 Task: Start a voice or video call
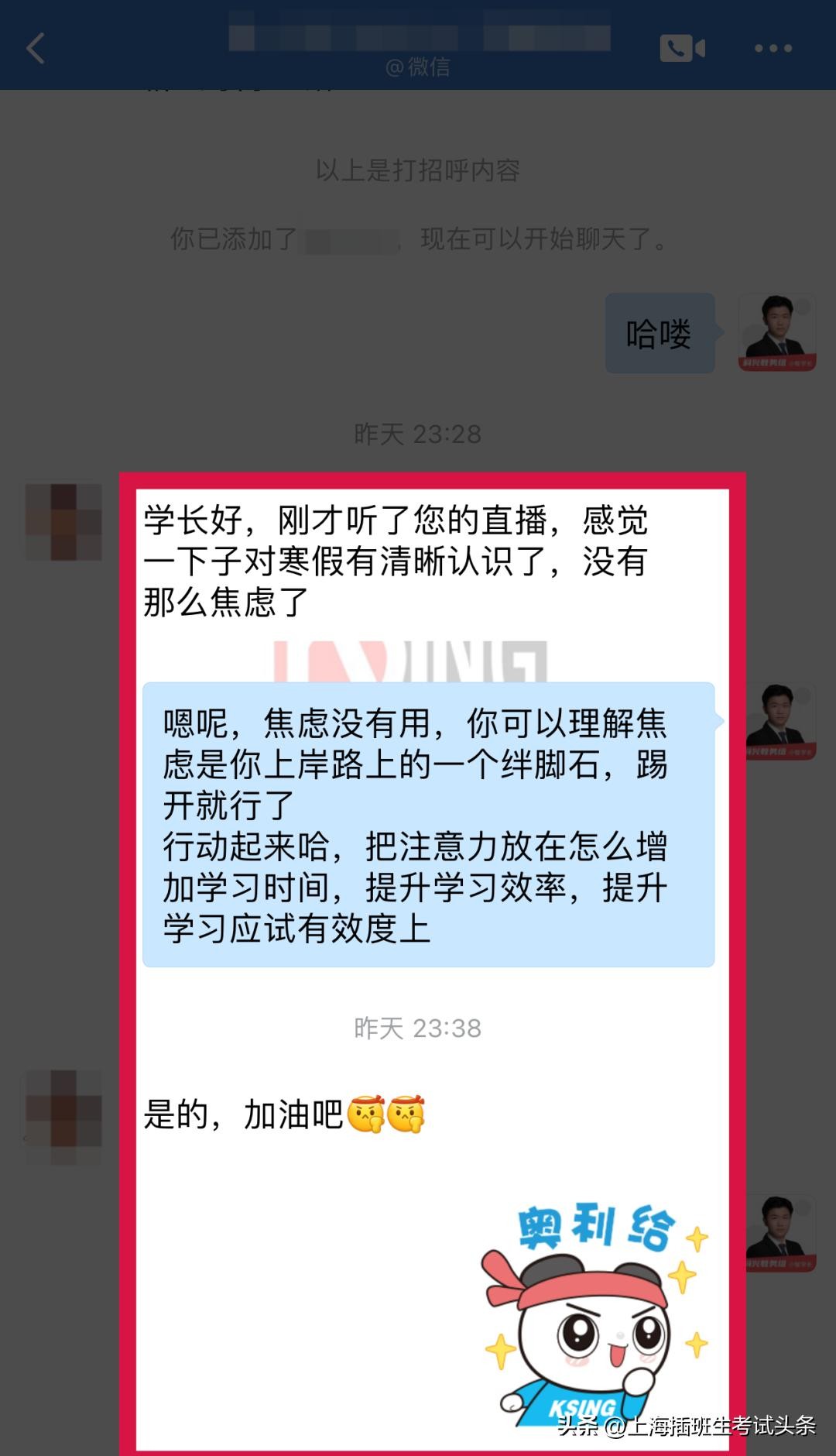682,48
